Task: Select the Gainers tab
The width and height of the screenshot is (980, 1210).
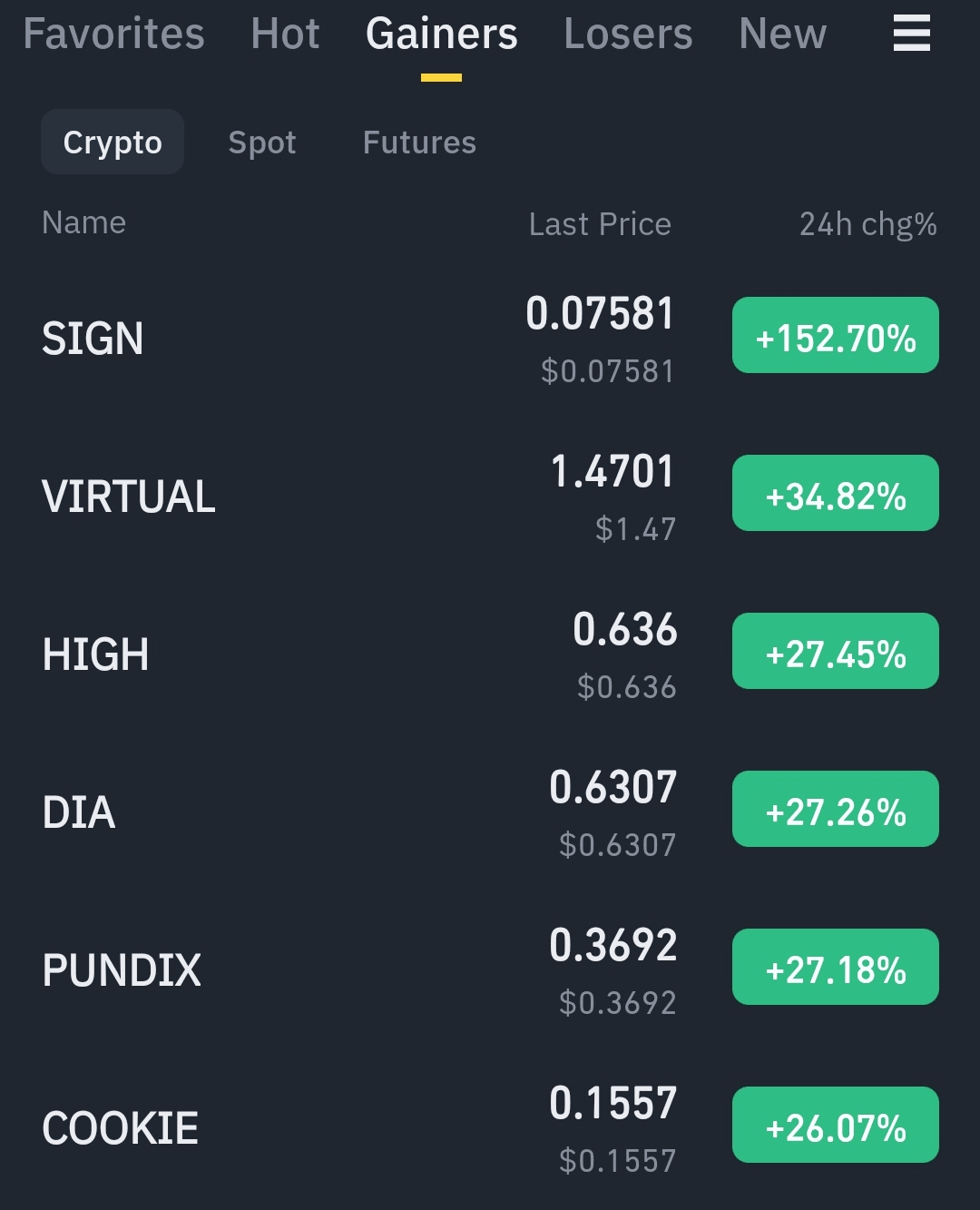Action: click(x=441, y=34)
